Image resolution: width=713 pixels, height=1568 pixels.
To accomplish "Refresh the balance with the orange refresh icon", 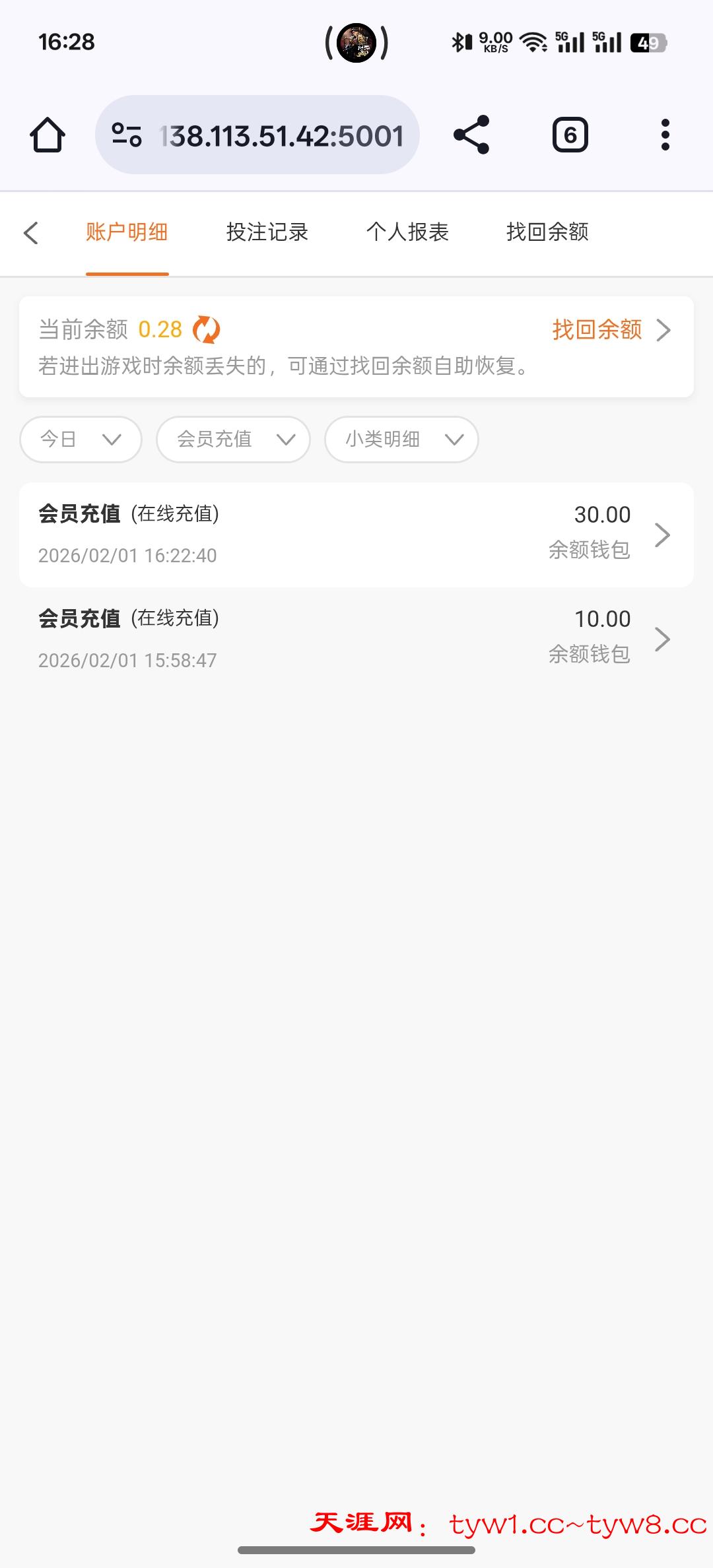I will [209, 330].
